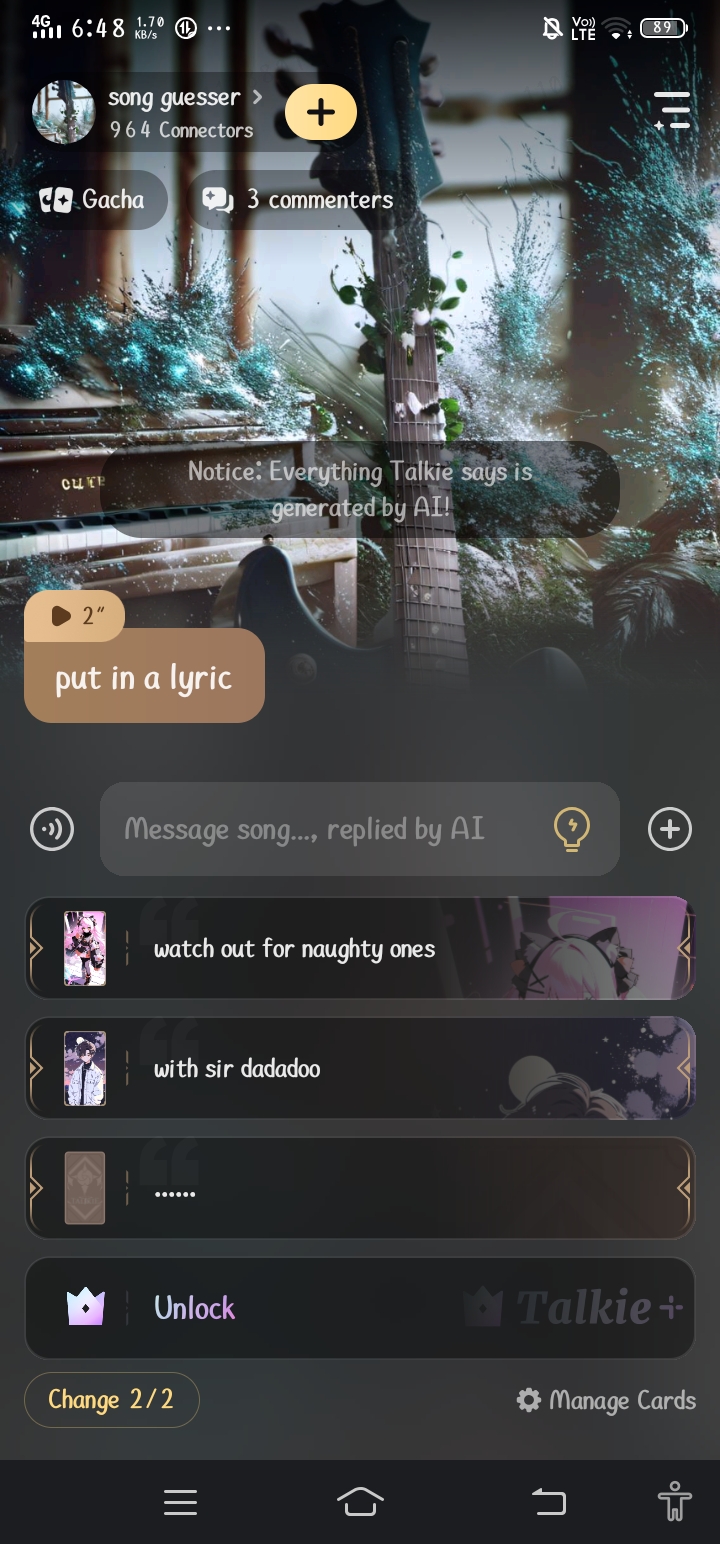The image size is (720, 1544).
Task: Unlock Talkie+ card slot
Action: point(359,1308)
